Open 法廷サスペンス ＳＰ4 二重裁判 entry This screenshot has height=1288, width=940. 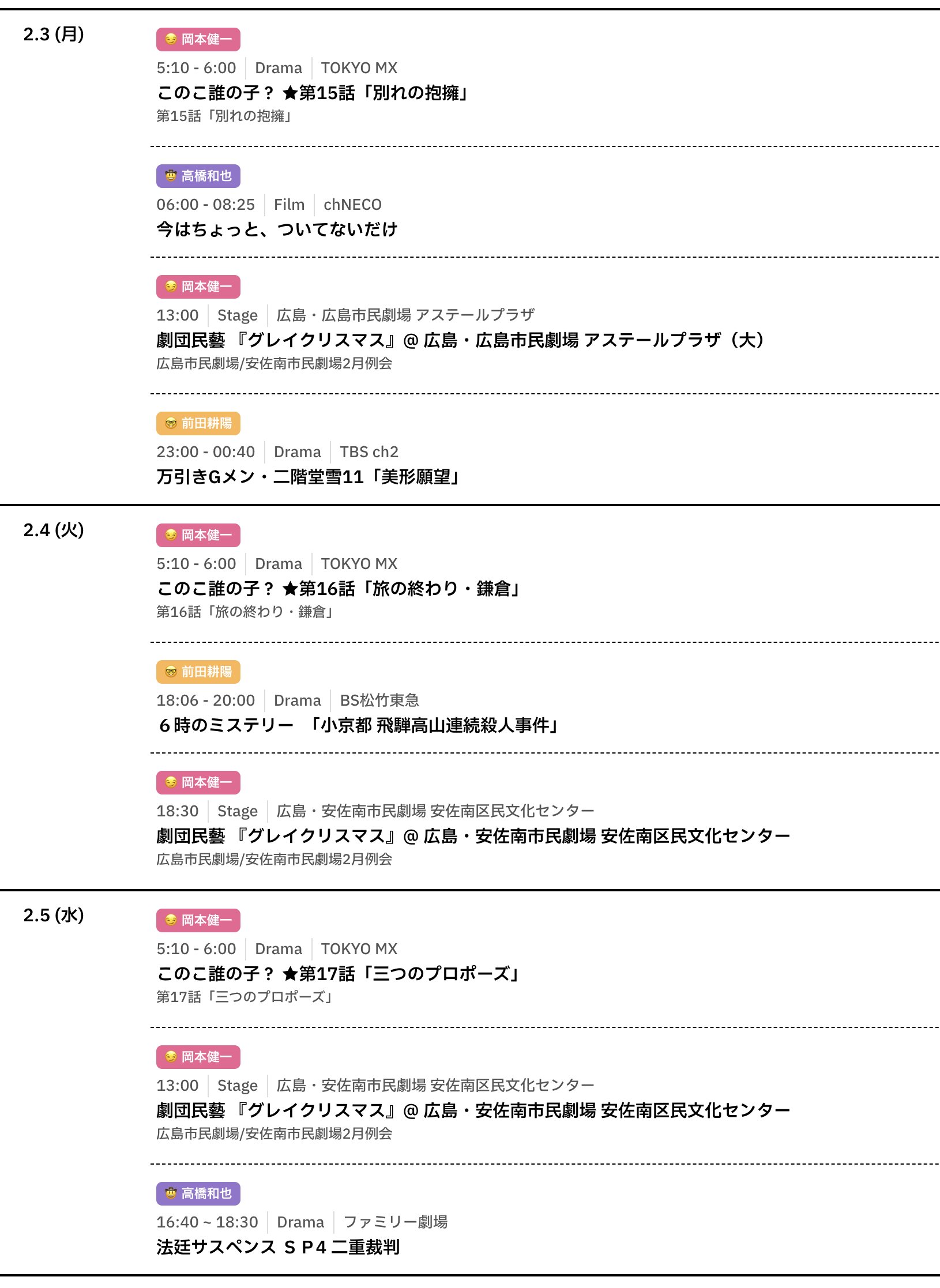(278, 1247)
